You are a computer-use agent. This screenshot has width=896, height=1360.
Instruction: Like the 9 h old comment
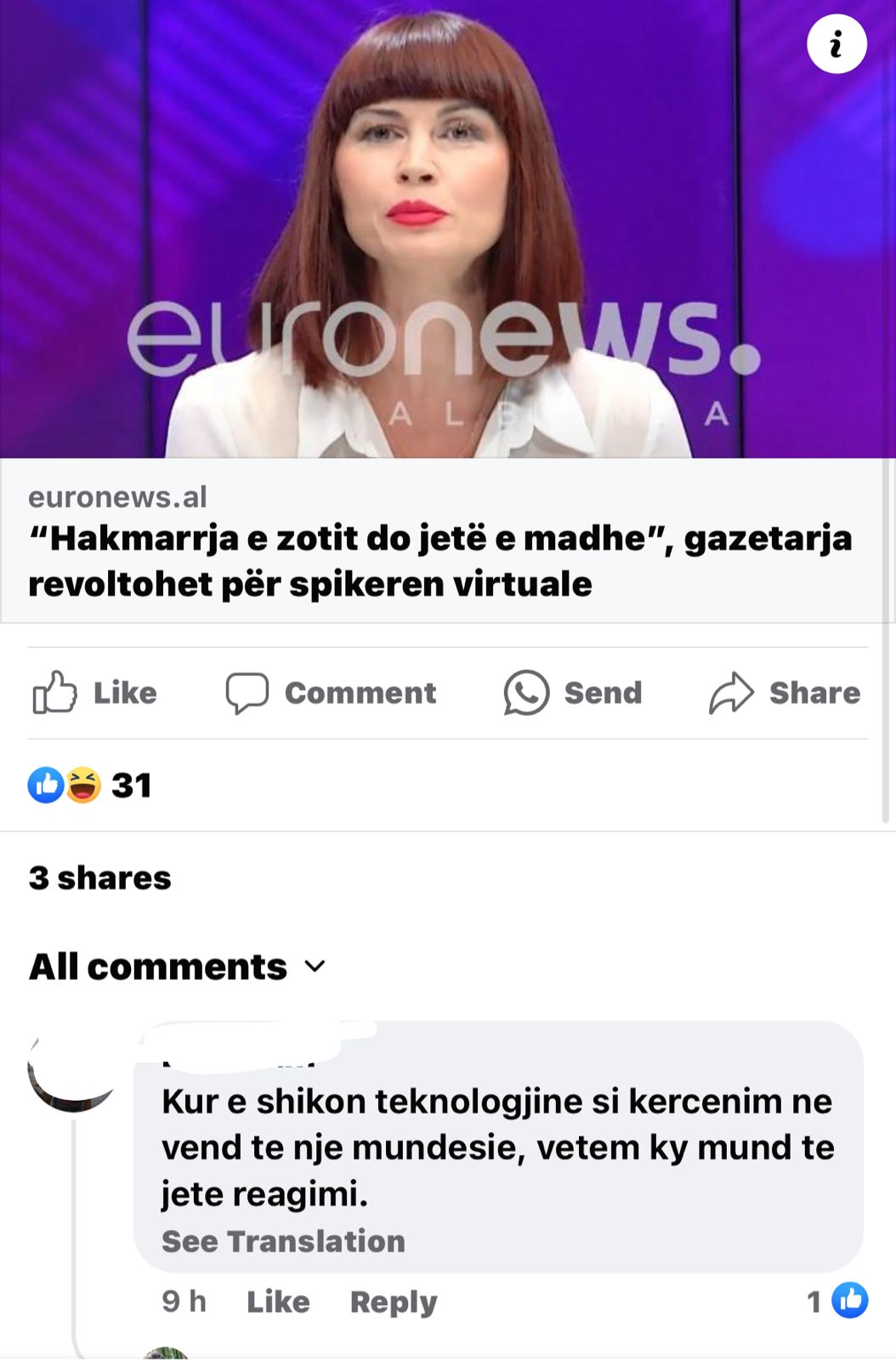[278, 1301]
